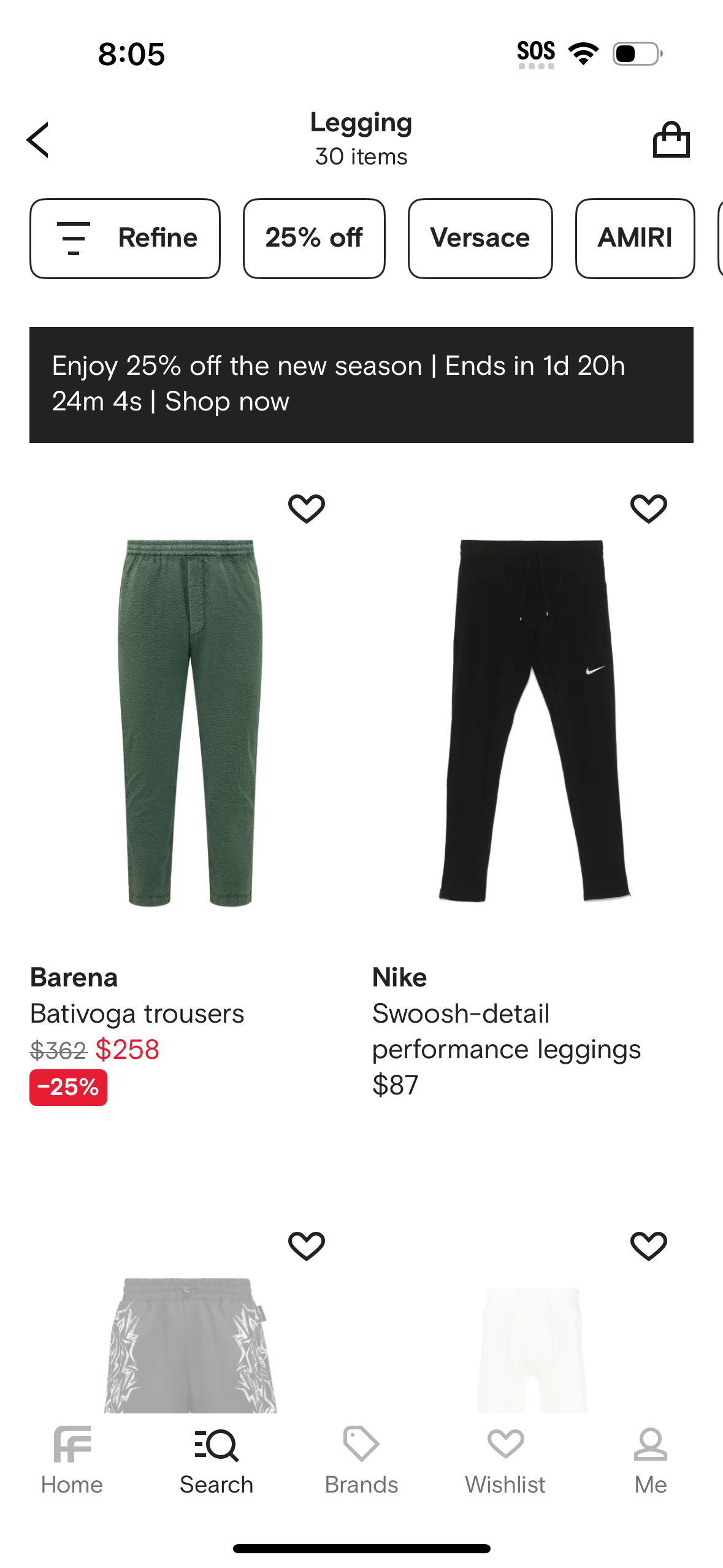Open the Refine filter icon

73,238
